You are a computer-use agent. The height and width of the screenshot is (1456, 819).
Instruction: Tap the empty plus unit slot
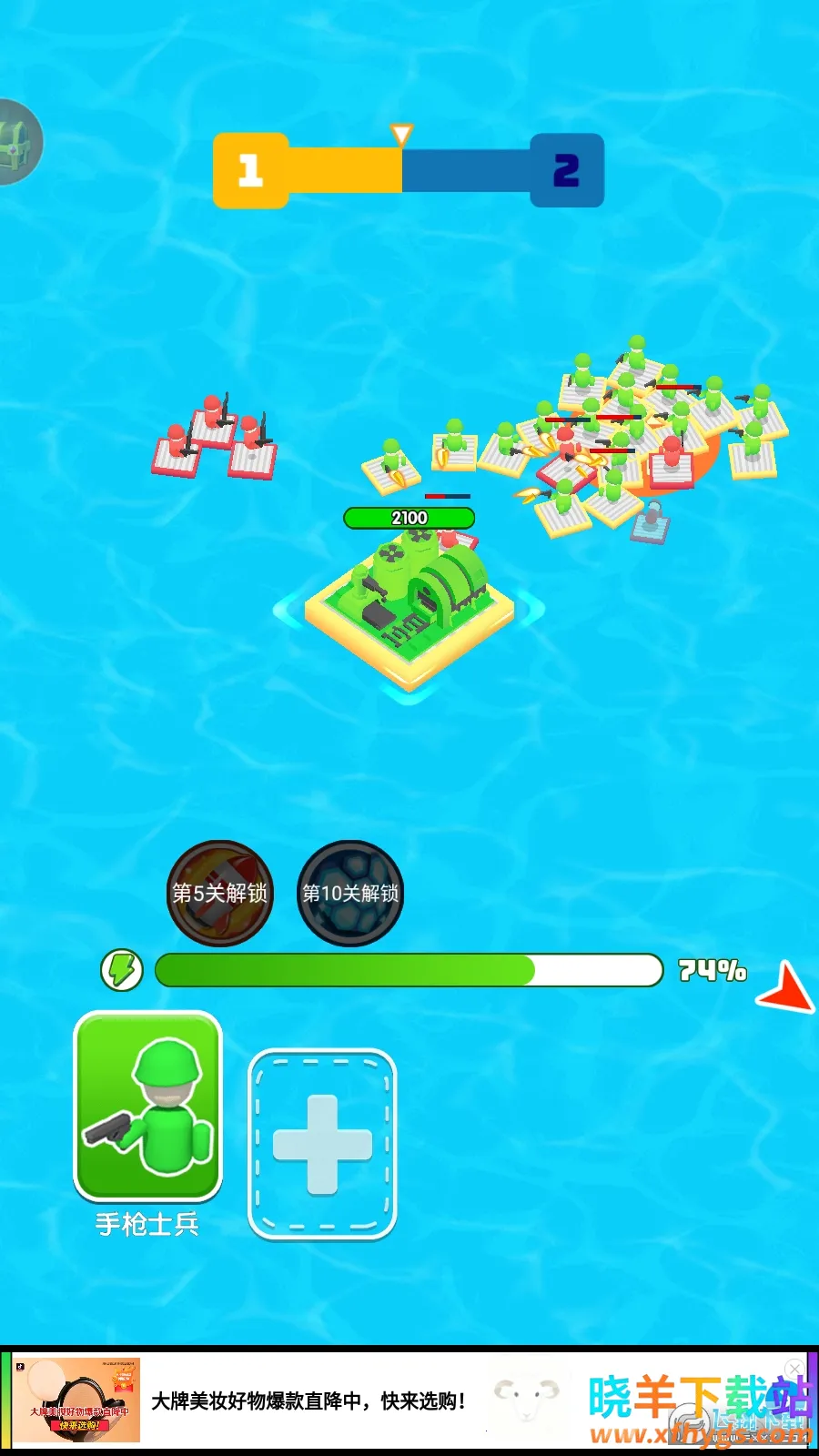point(322,1144)
